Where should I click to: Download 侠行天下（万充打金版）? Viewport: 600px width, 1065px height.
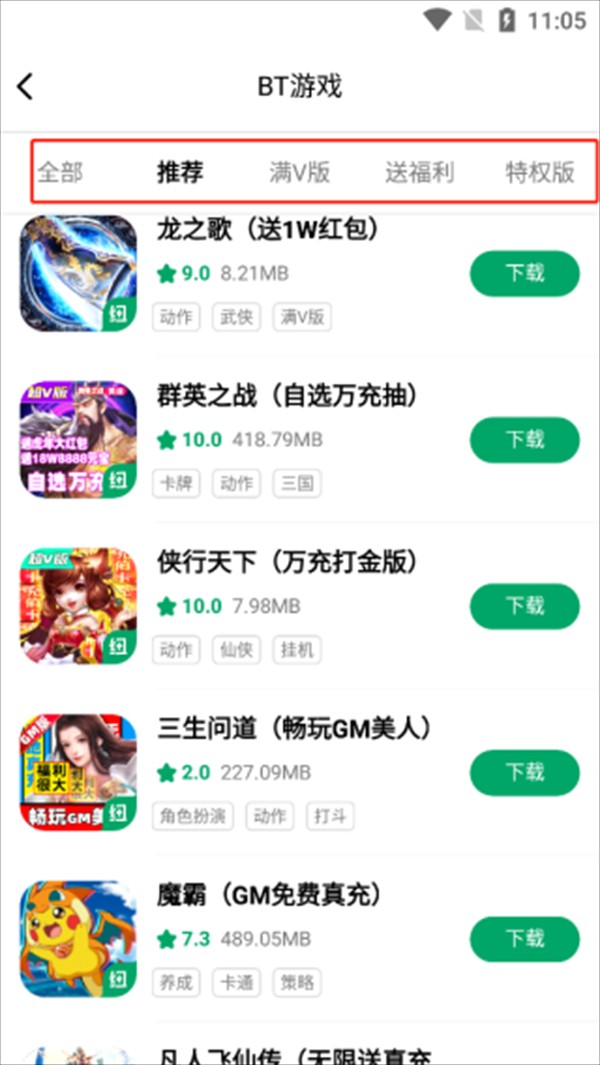point(525,606)
